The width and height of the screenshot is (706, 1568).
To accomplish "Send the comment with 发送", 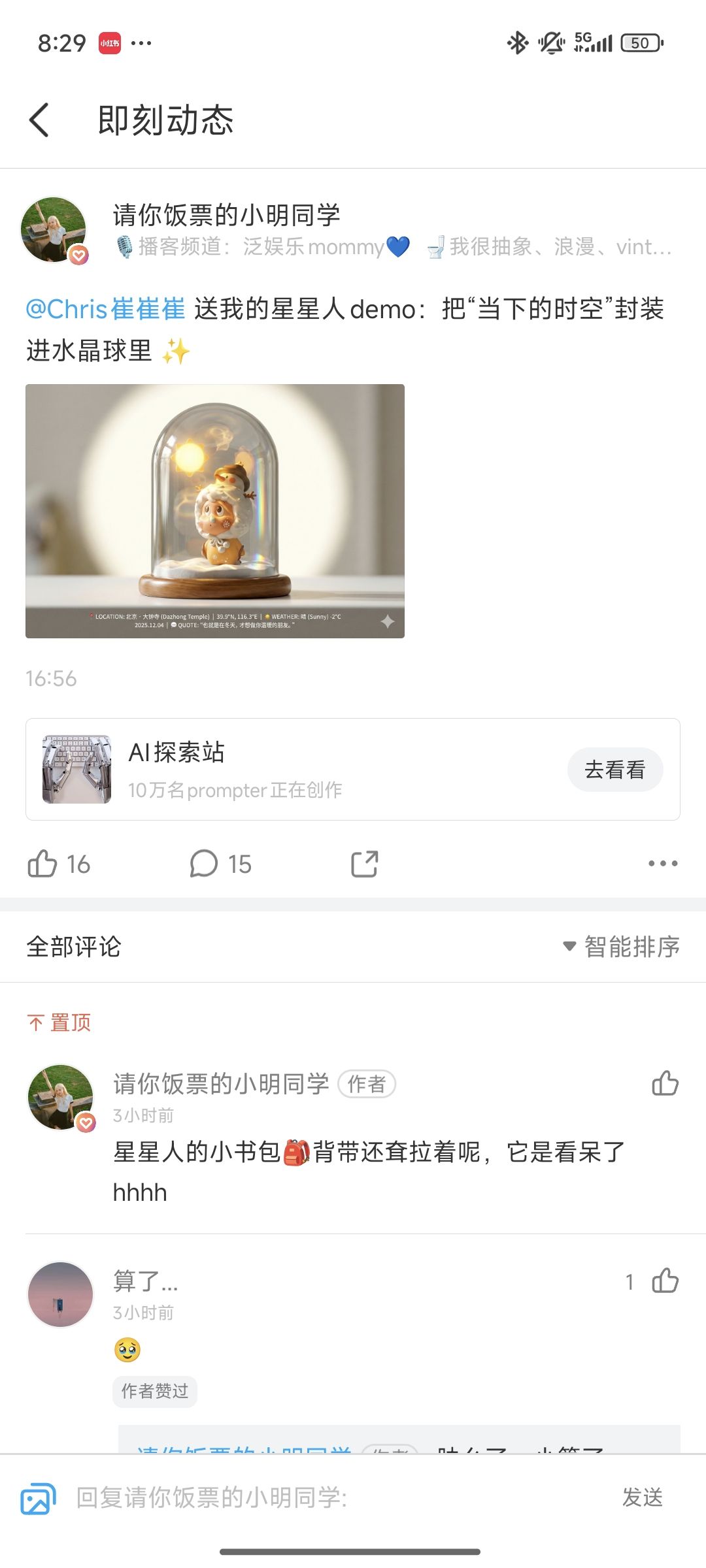I will coord(642,1497).
